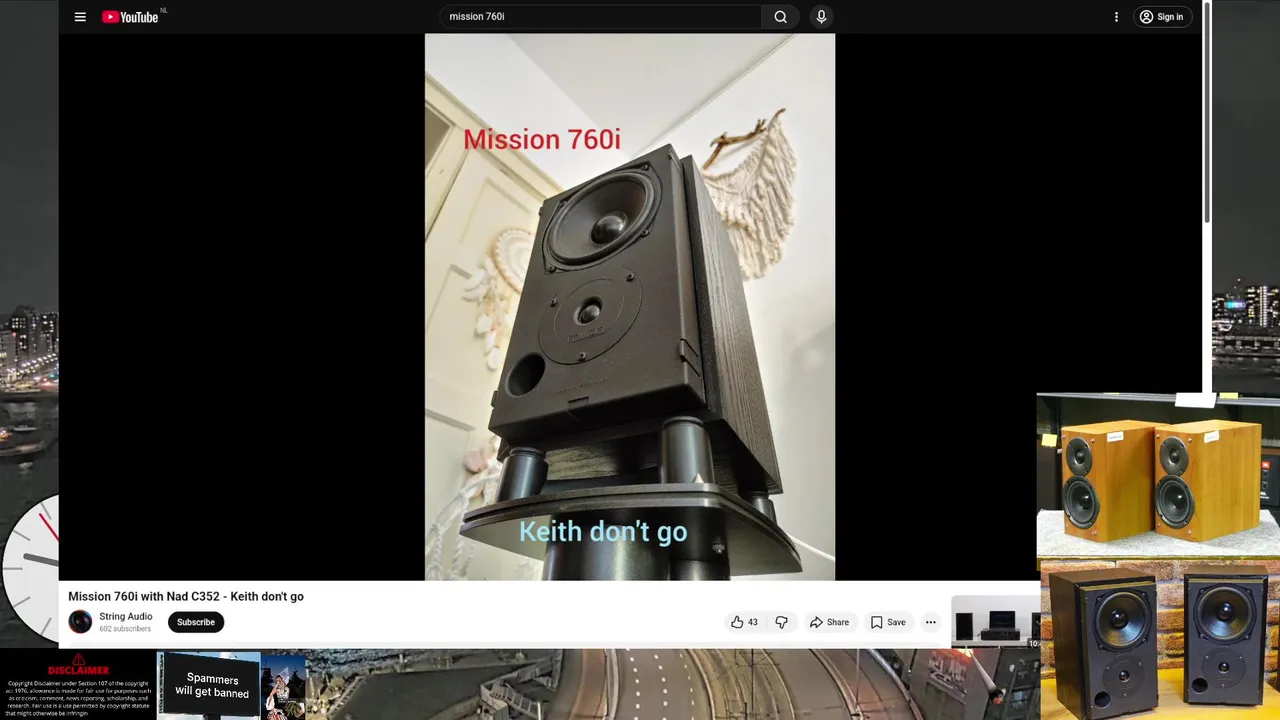Open the YouTube guide menu
Image resolution: width=1280 pixels, height=720 pixels.
point(80,17)
